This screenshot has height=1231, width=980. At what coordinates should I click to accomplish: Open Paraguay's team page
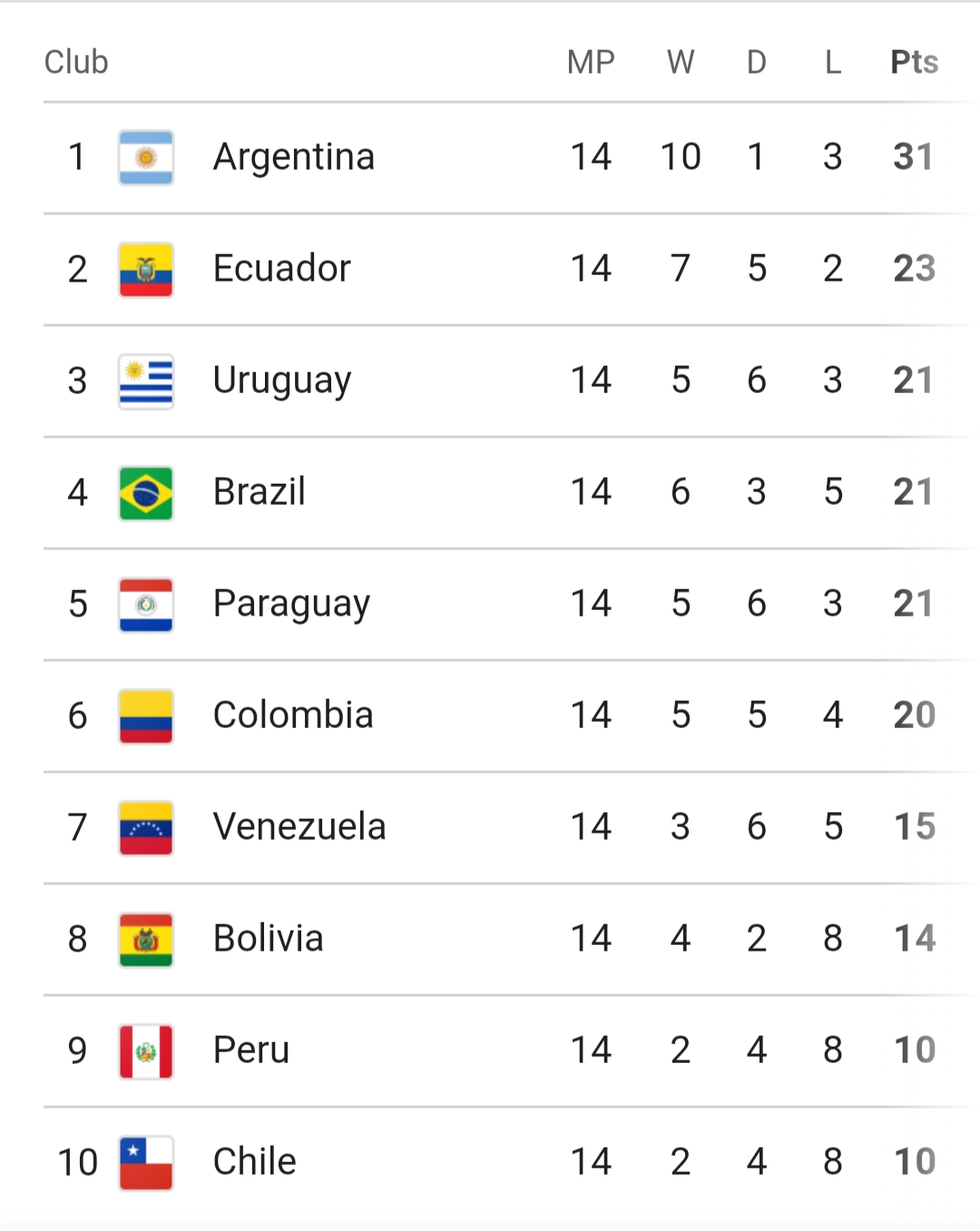[291, 604]
